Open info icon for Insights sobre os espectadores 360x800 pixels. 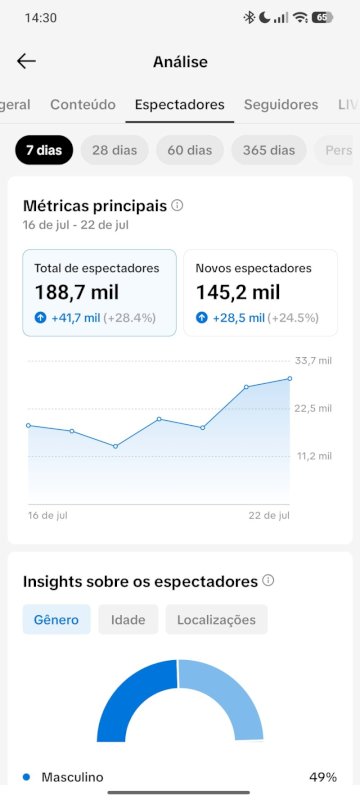268,581
